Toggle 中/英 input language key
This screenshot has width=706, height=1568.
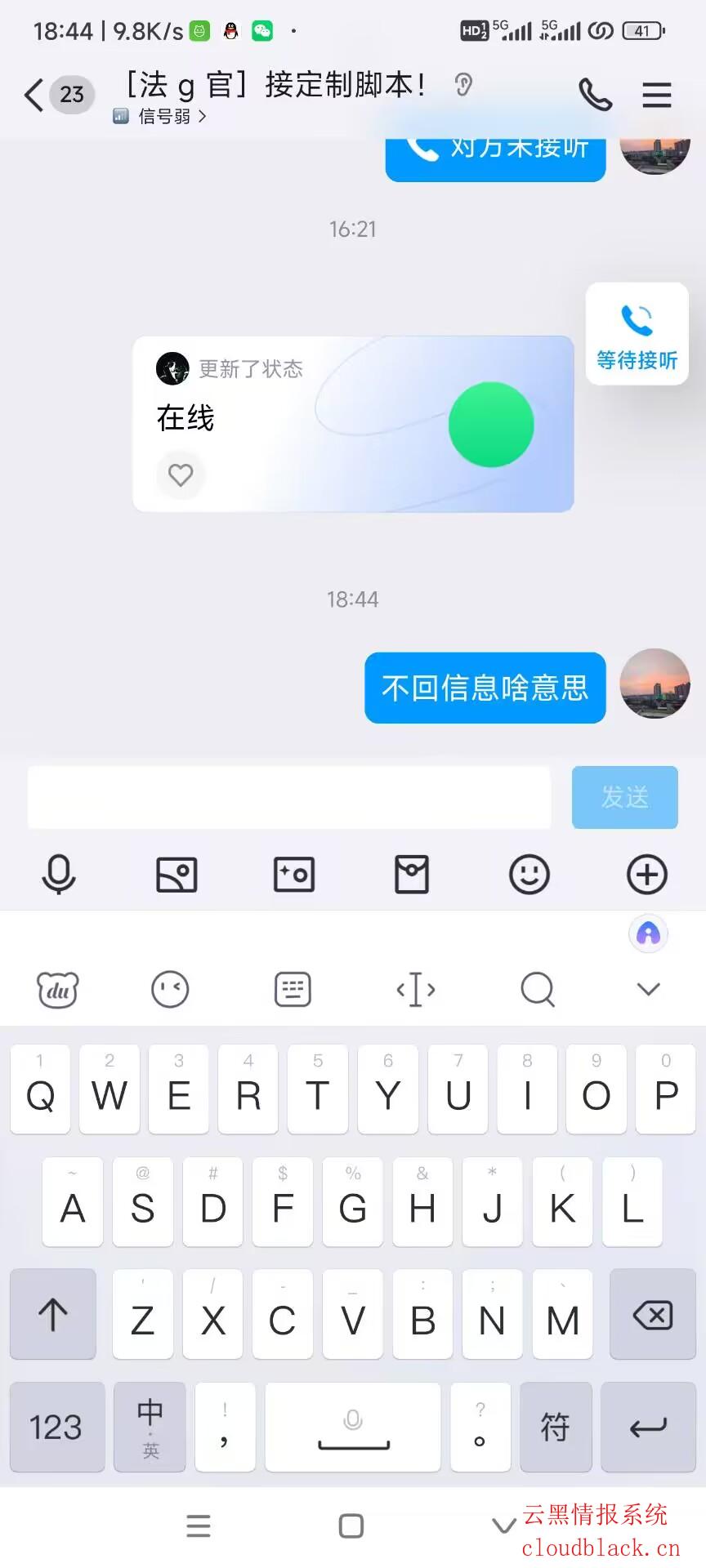[150, 1427]
